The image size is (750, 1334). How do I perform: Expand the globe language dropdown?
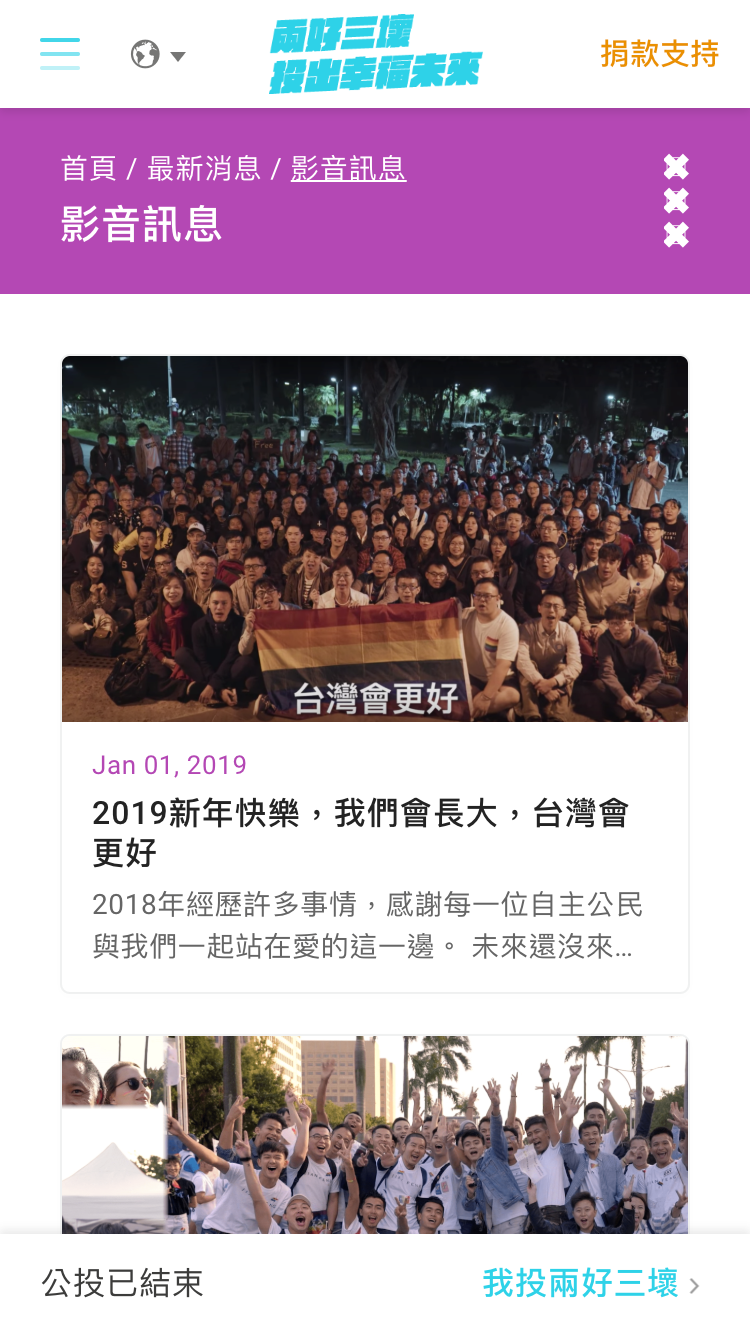pos(158,54)
